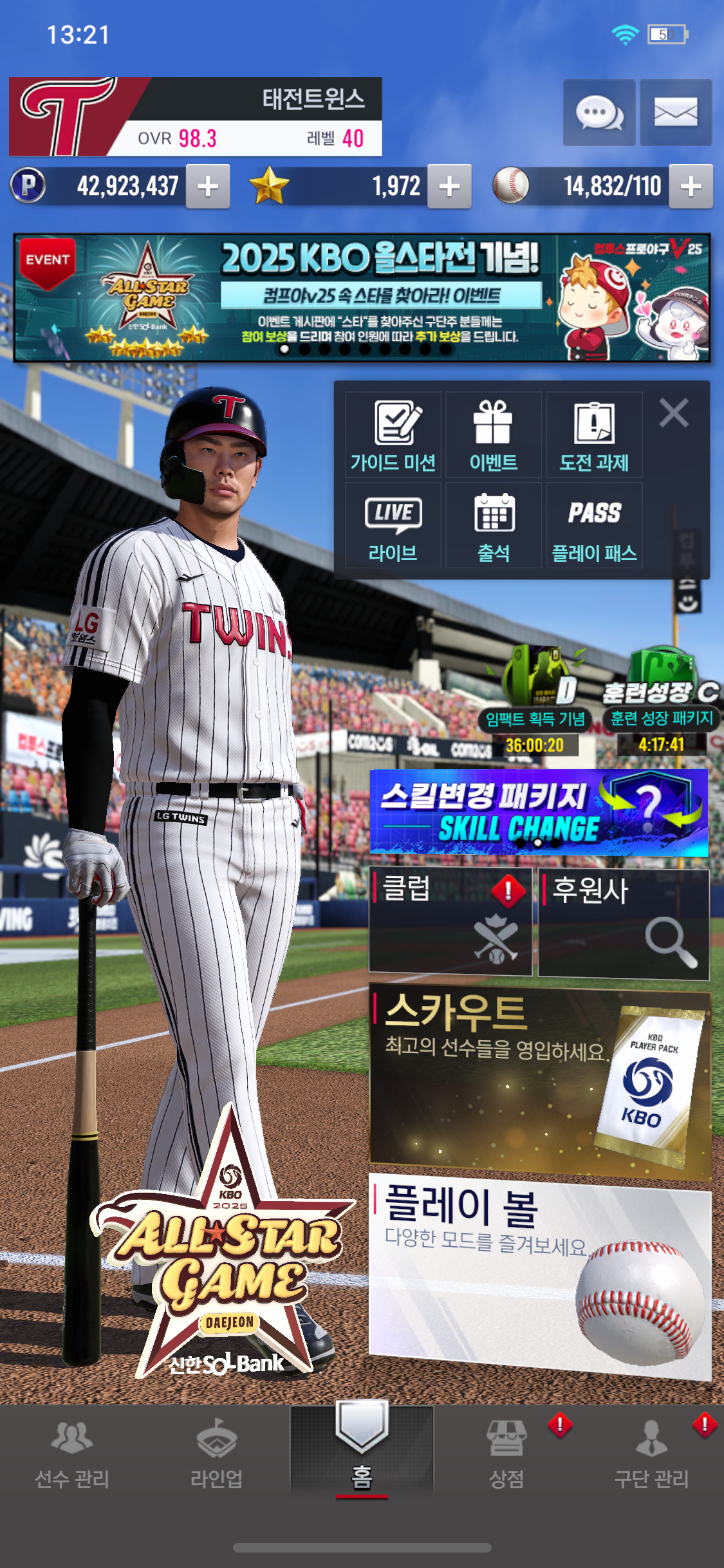Open 도전 과제 challenges
Viewport: 724px width, 1568px height.
point(594,434)
